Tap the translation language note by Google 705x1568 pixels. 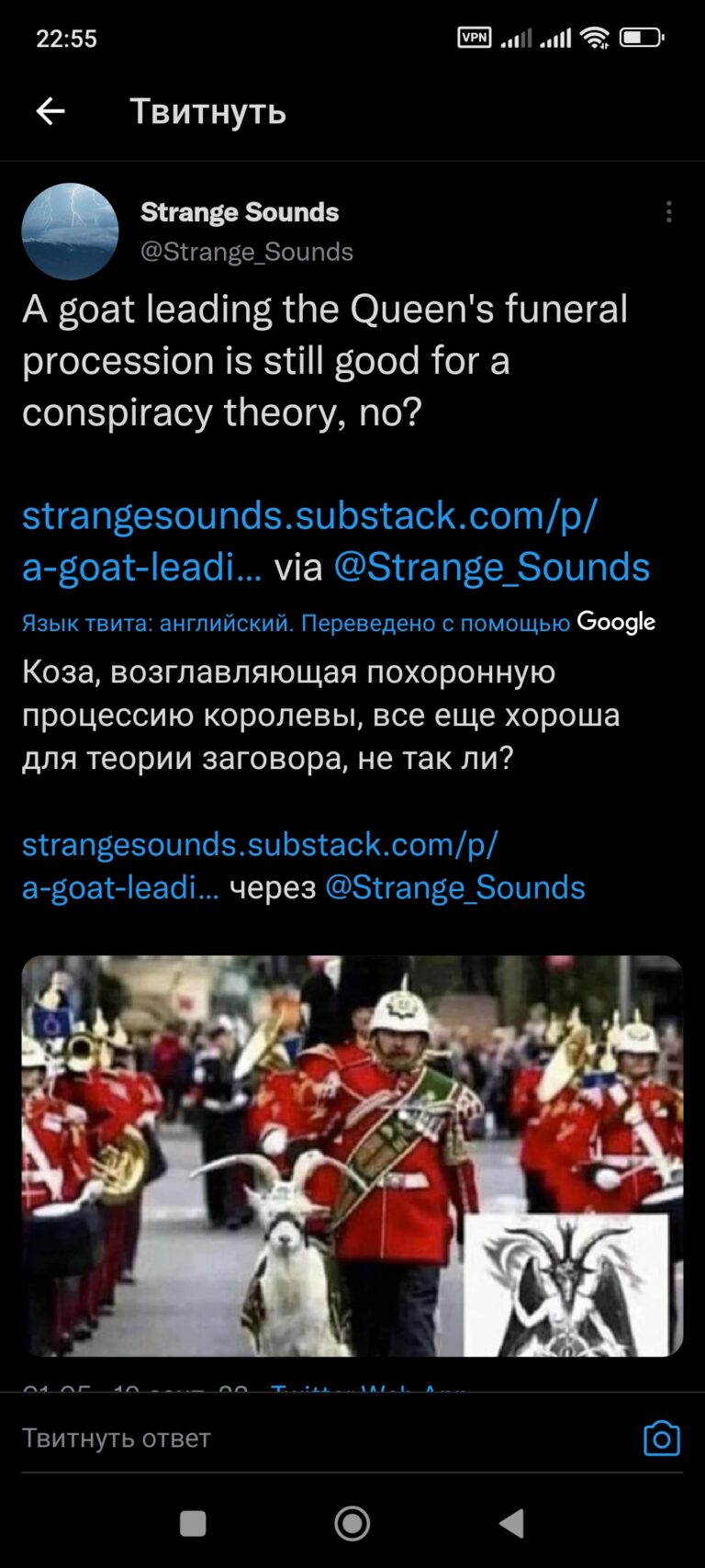[339, 623]
